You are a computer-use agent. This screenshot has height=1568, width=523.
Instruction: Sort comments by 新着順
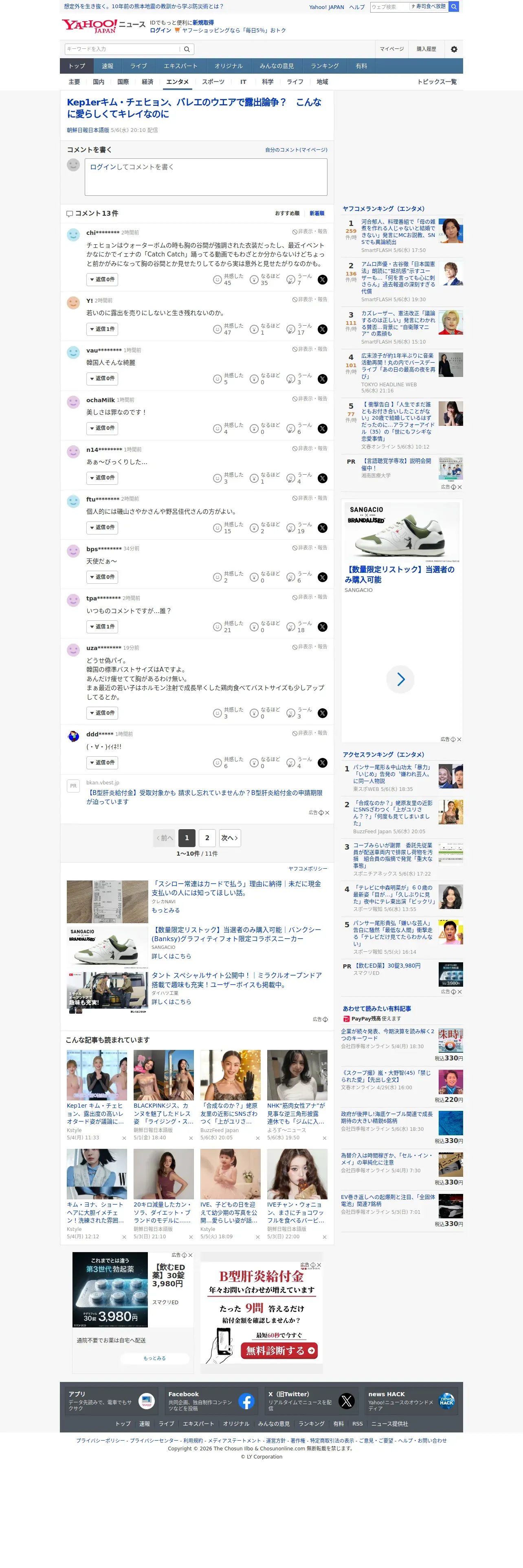coord(316,214)
